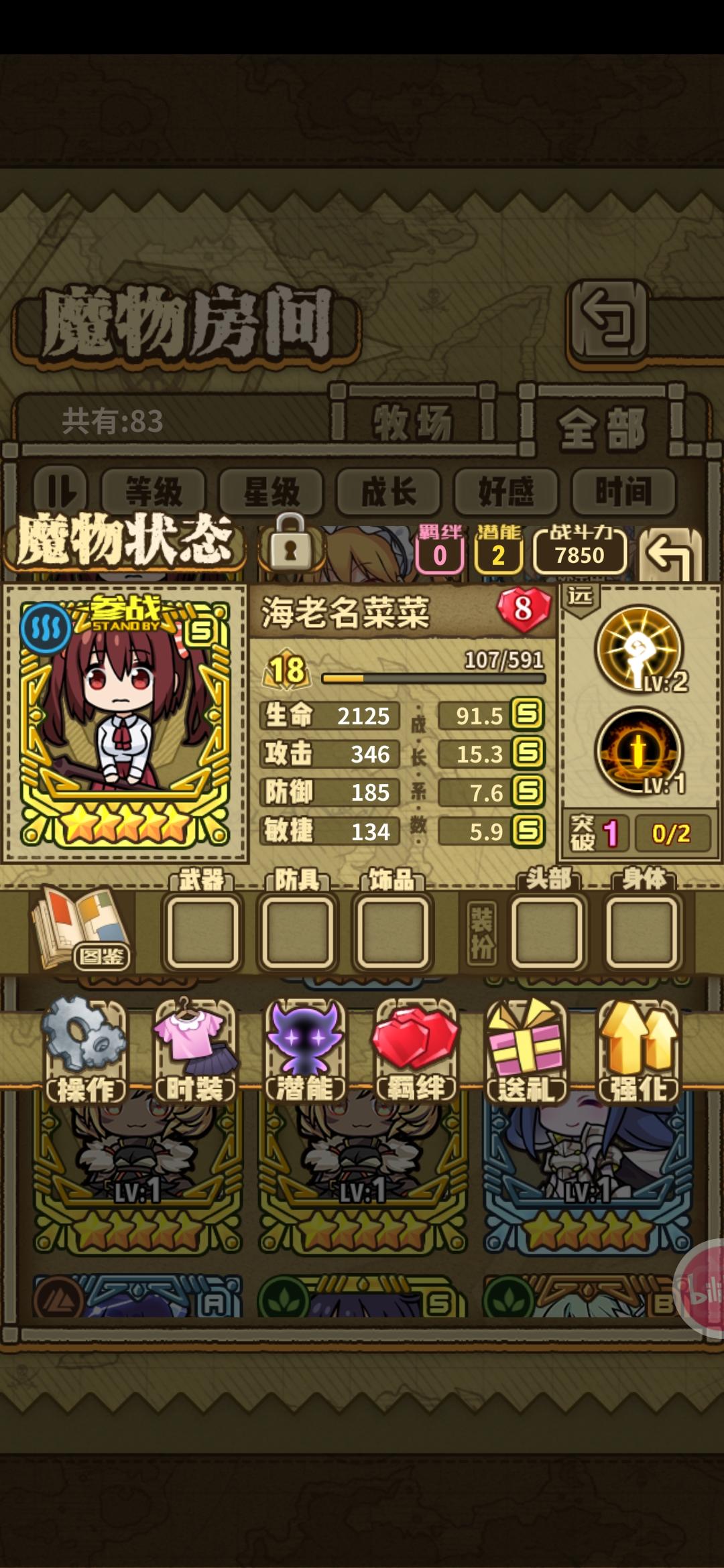Image resolution: width=724 pixels, height=1568 pixels.
Task: Open the sort order toggle beside 等级
Action: [63, 491]
